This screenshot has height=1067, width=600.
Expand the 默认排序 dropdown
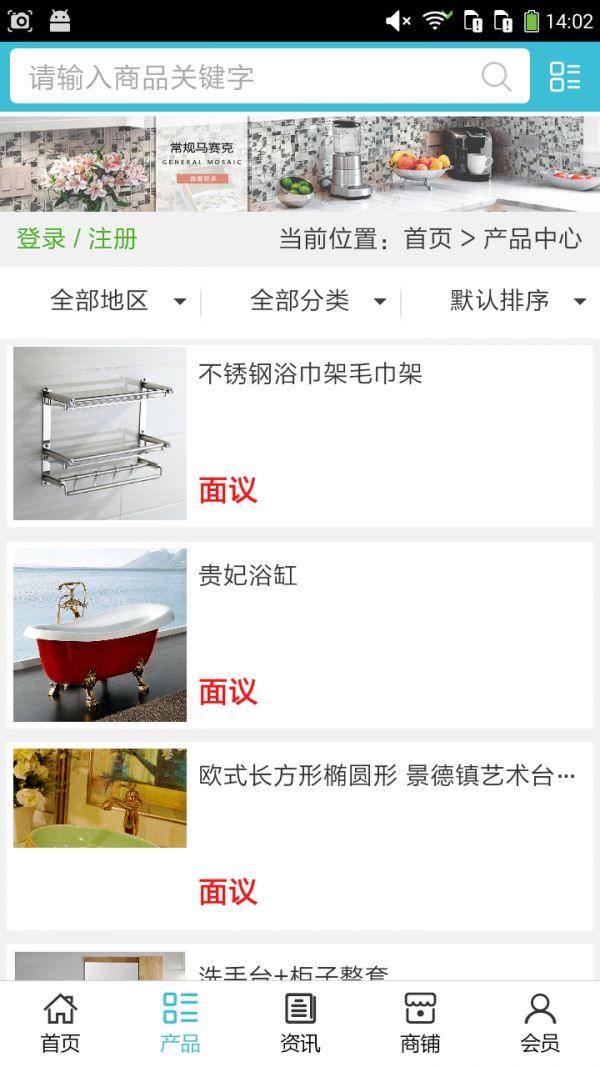[x=517, y=301]
